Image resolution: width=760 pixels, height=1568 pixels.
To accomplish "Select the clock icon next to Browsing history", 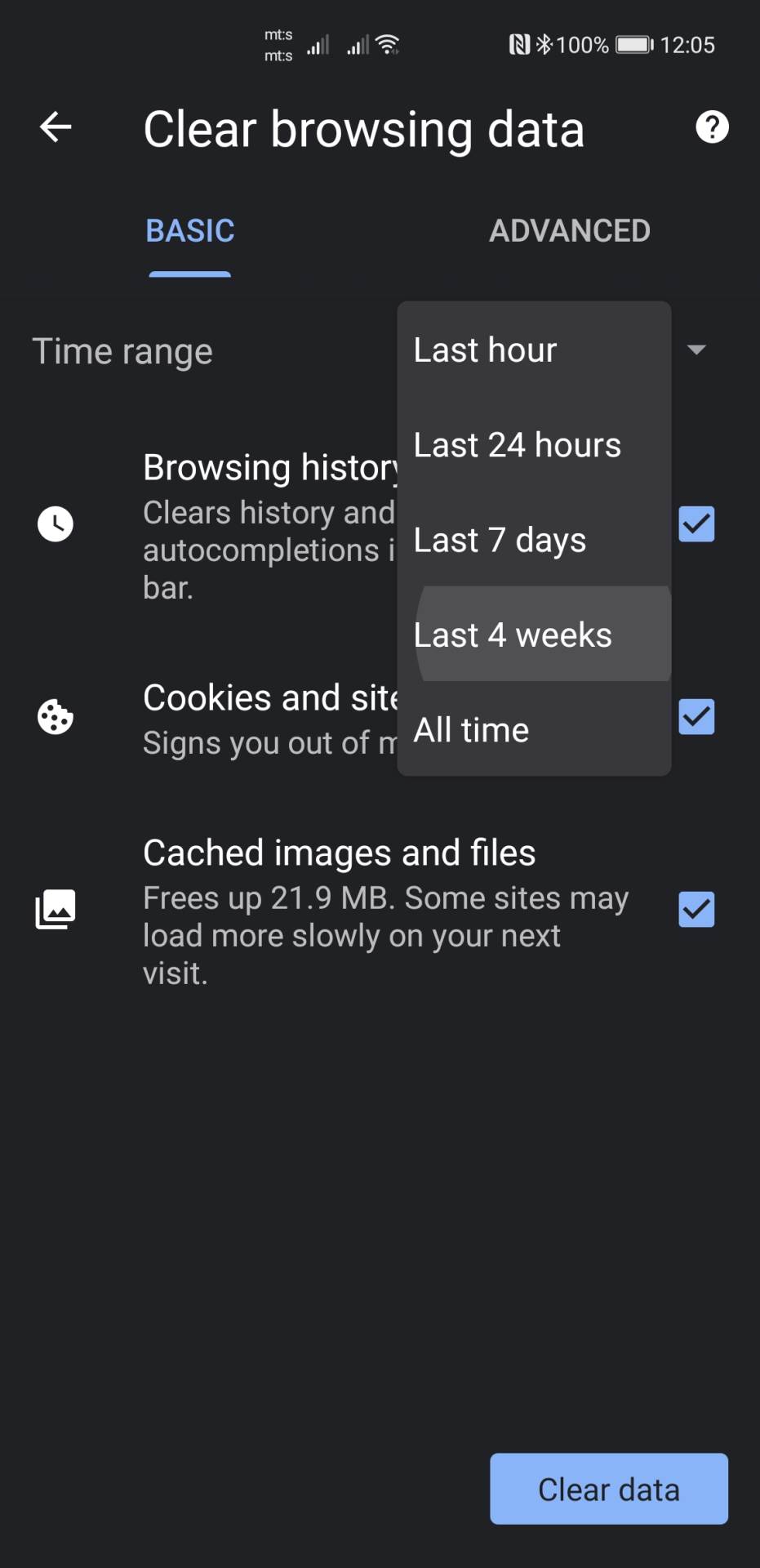I will [x=55, y=523].
